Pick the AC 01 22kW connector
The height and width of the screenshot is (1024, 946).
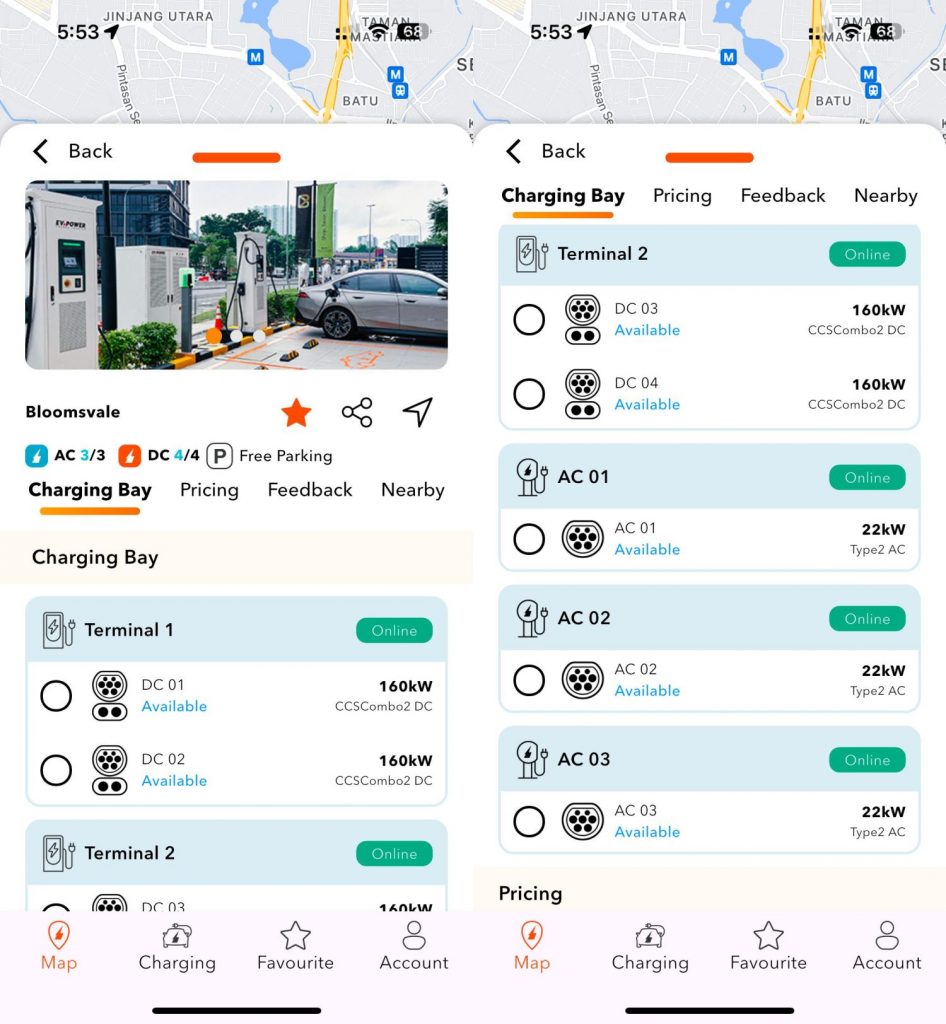click(x=529, y=539)
